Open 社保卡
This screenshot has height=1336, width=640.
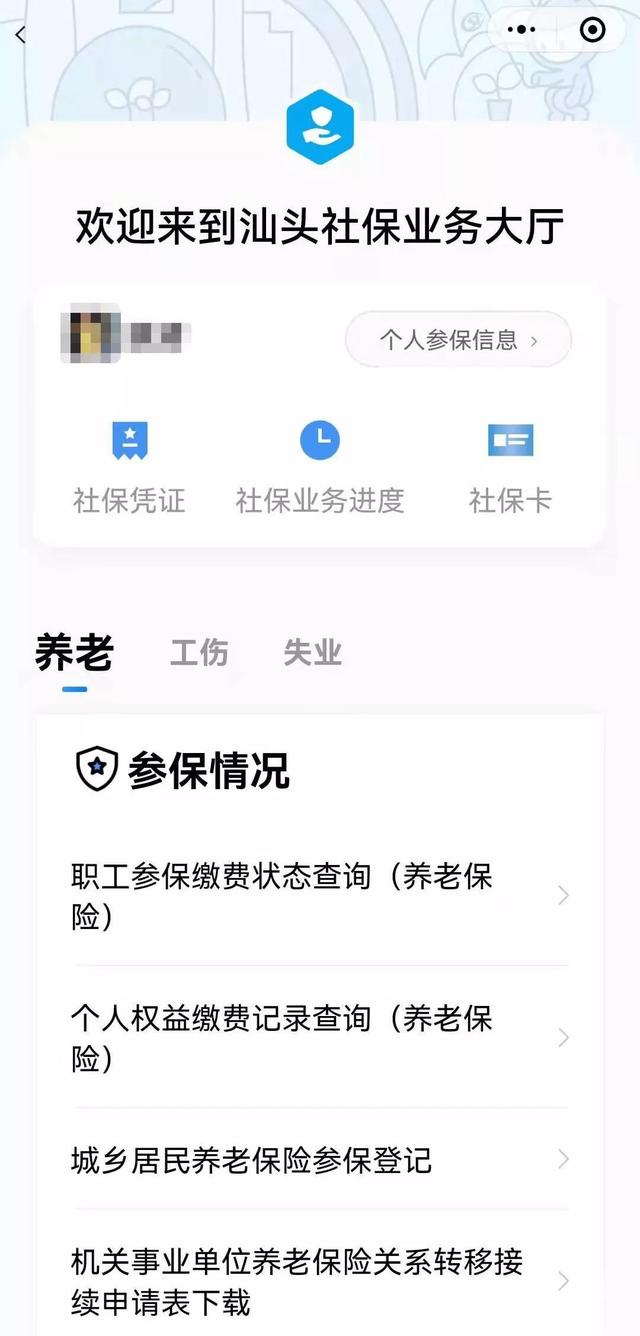click(x=510, y=467)
